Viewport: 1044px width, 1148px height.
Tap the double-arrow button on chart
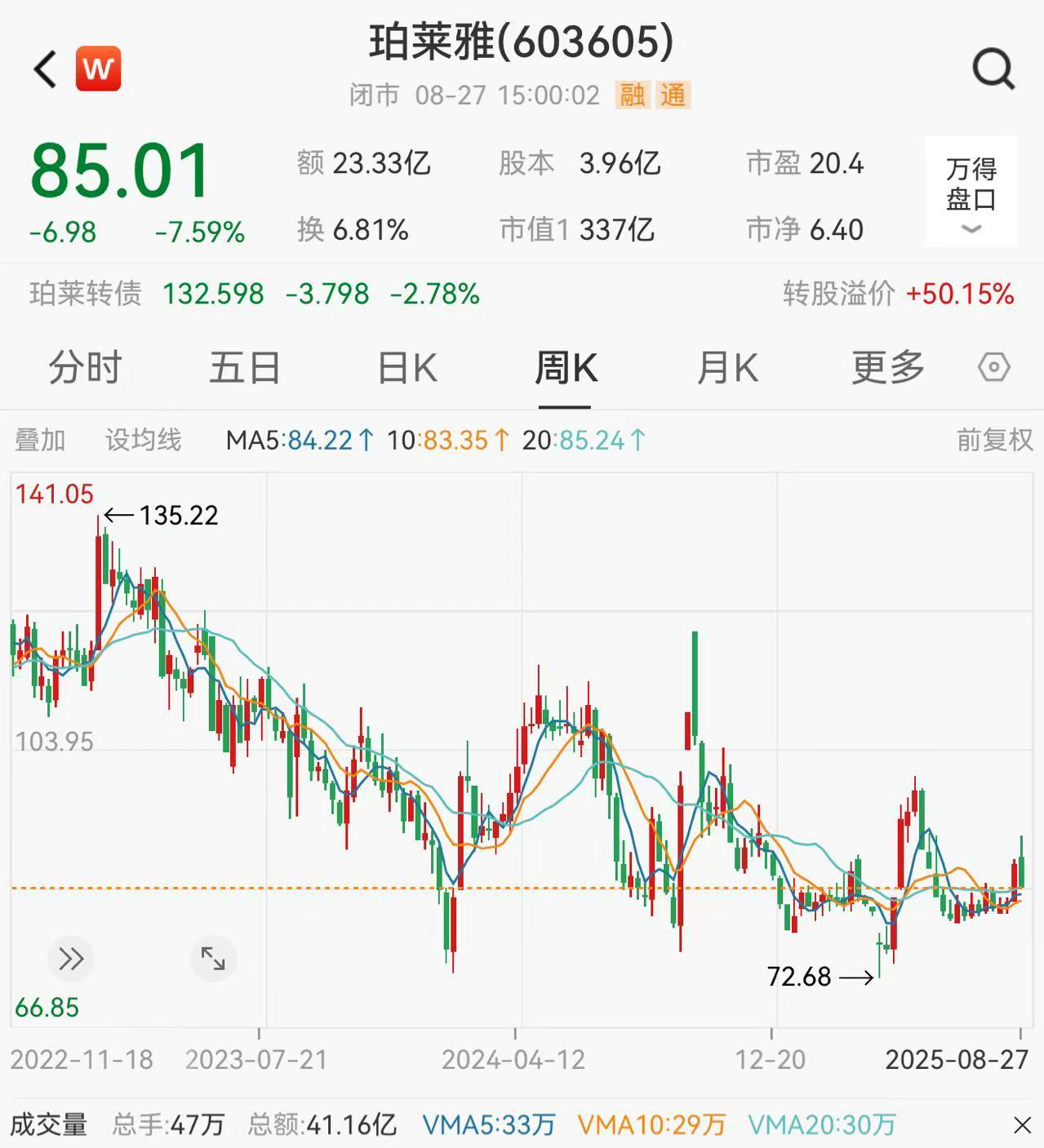(x=71, y=959)
